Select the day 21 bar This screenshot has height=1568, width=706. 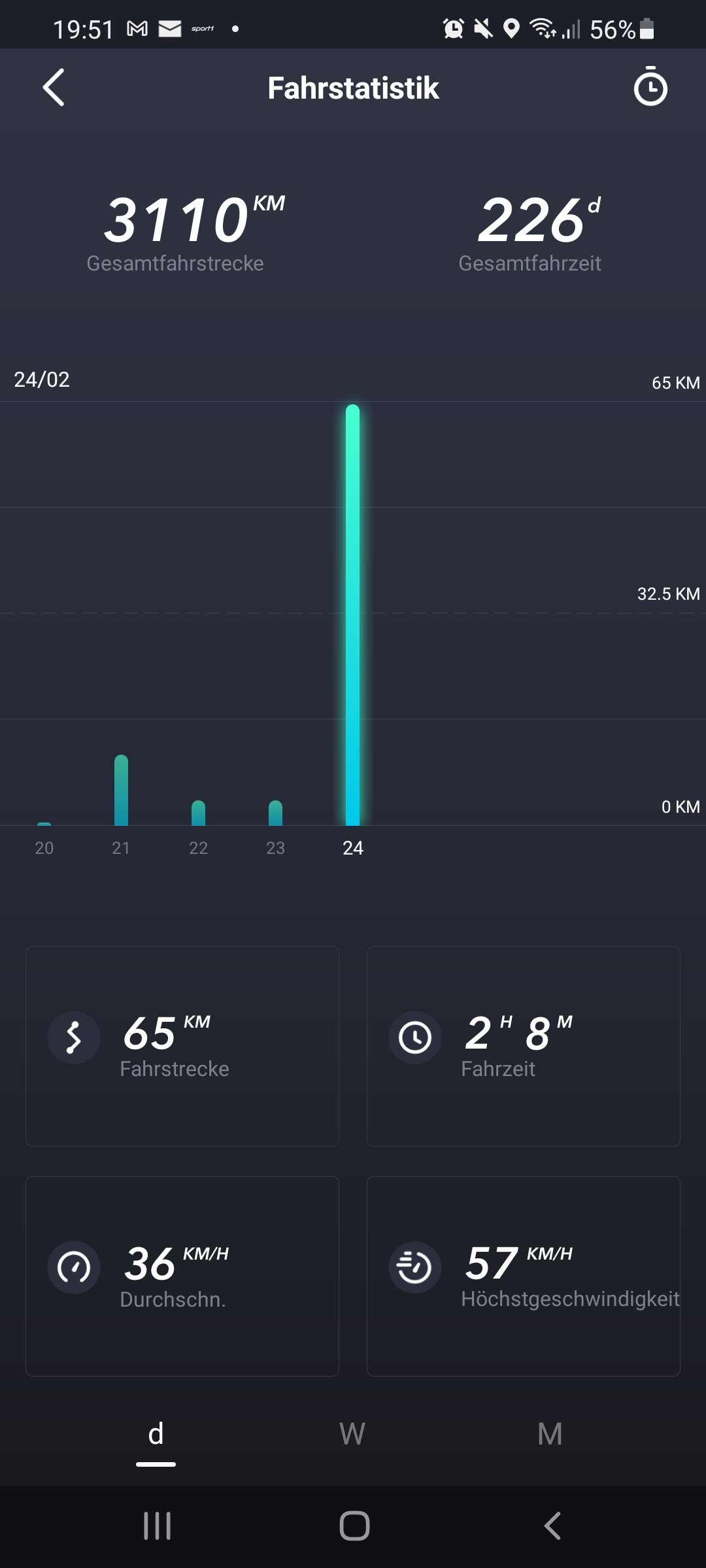121,791
